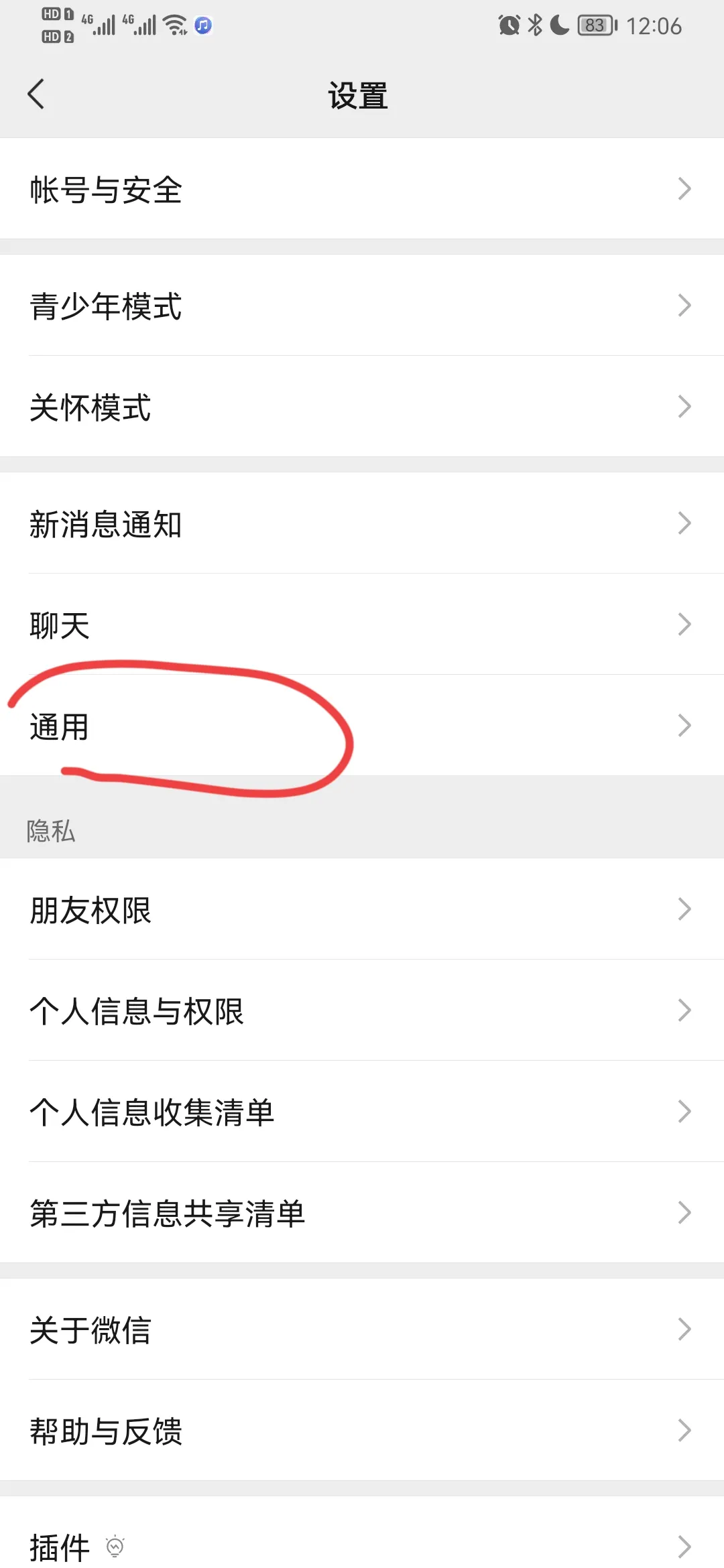Open 关于微信
Screen dimensions: 724x1568
[x=362, y=1329]
